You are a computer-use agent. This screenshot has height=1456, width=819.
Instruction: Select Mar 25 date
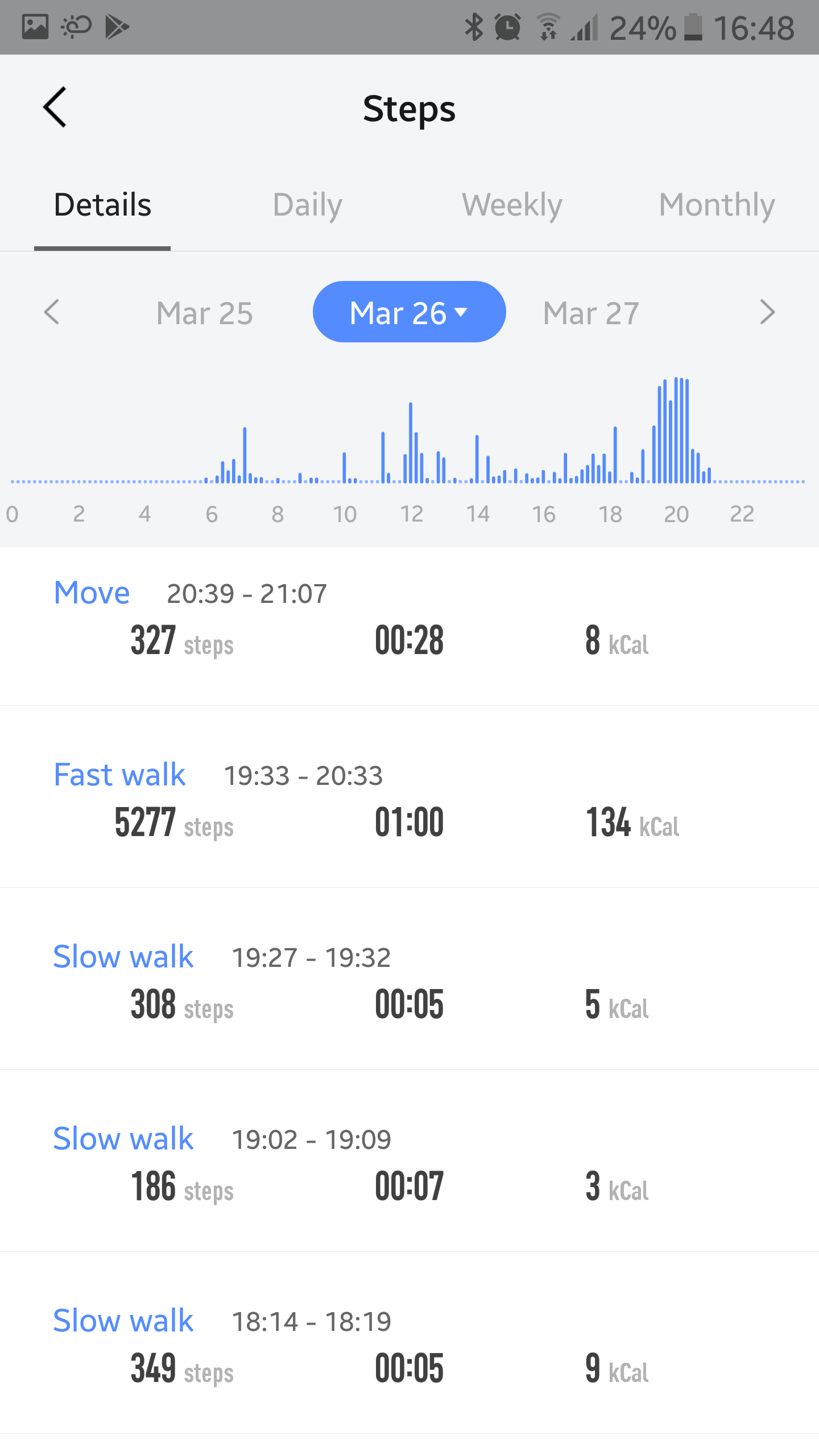205,313
